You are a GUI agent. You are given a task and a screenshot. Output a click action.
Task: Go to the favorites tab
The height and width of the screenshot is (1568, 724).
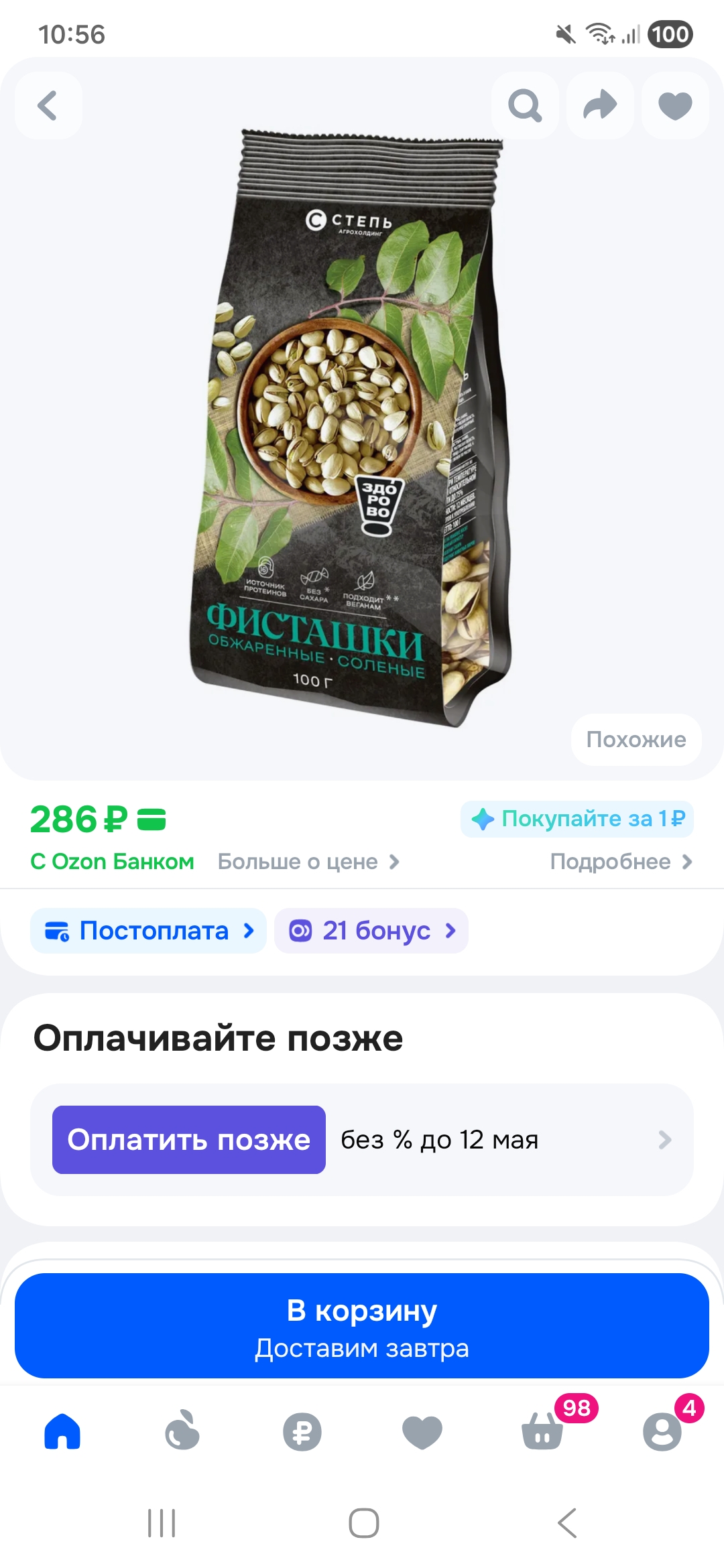422,1431
